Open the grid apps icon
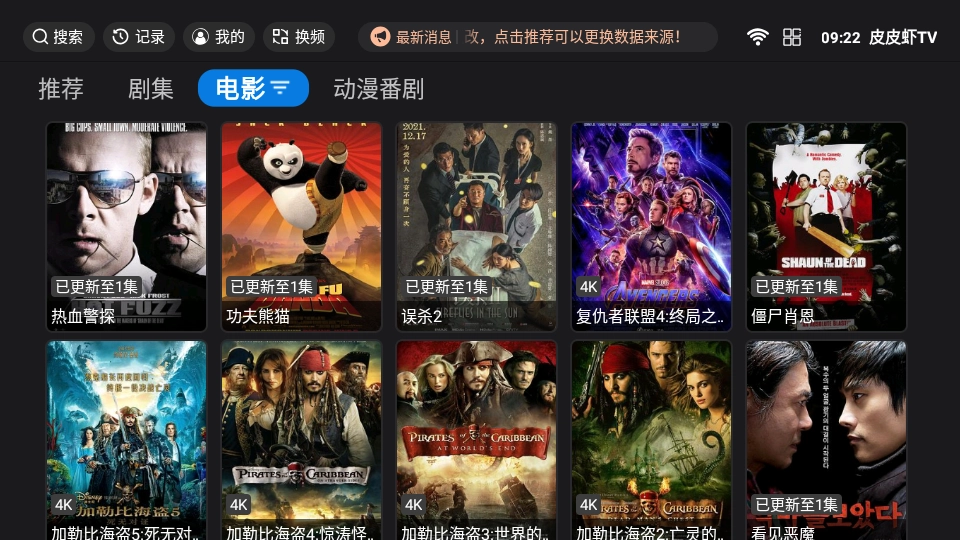The height and width of the screenshot is (540, 960). point(792,37)
